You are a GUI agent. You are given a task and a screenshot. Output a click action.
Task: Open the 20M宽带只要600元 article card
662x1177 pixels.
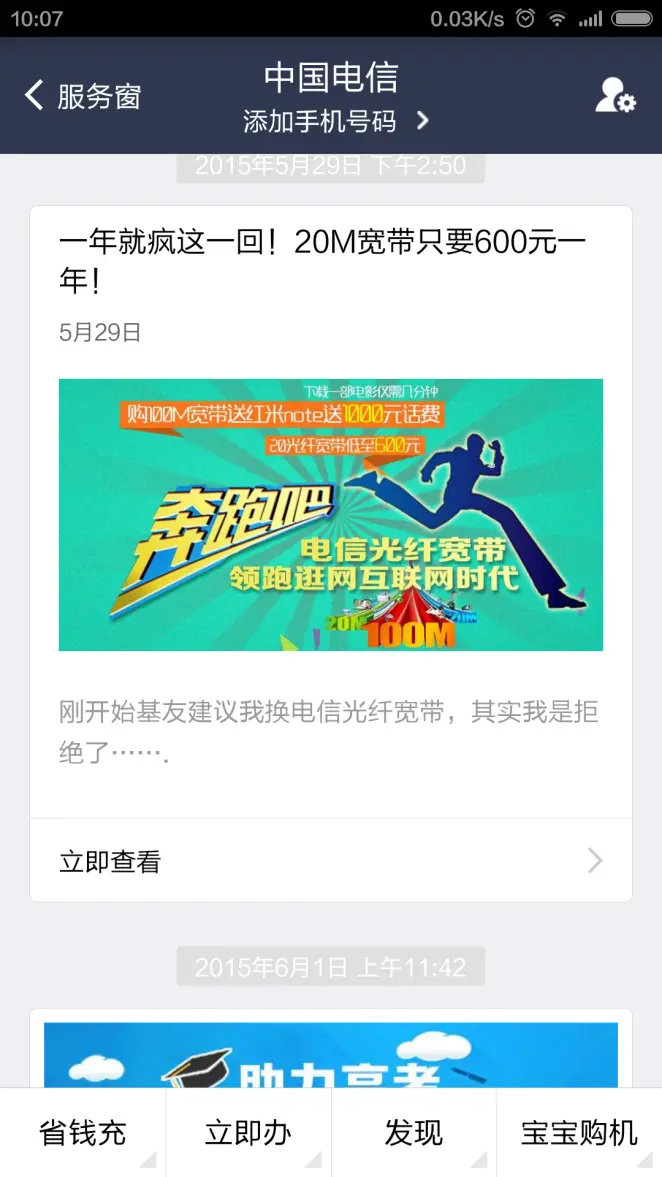click(x=330, y=514)
